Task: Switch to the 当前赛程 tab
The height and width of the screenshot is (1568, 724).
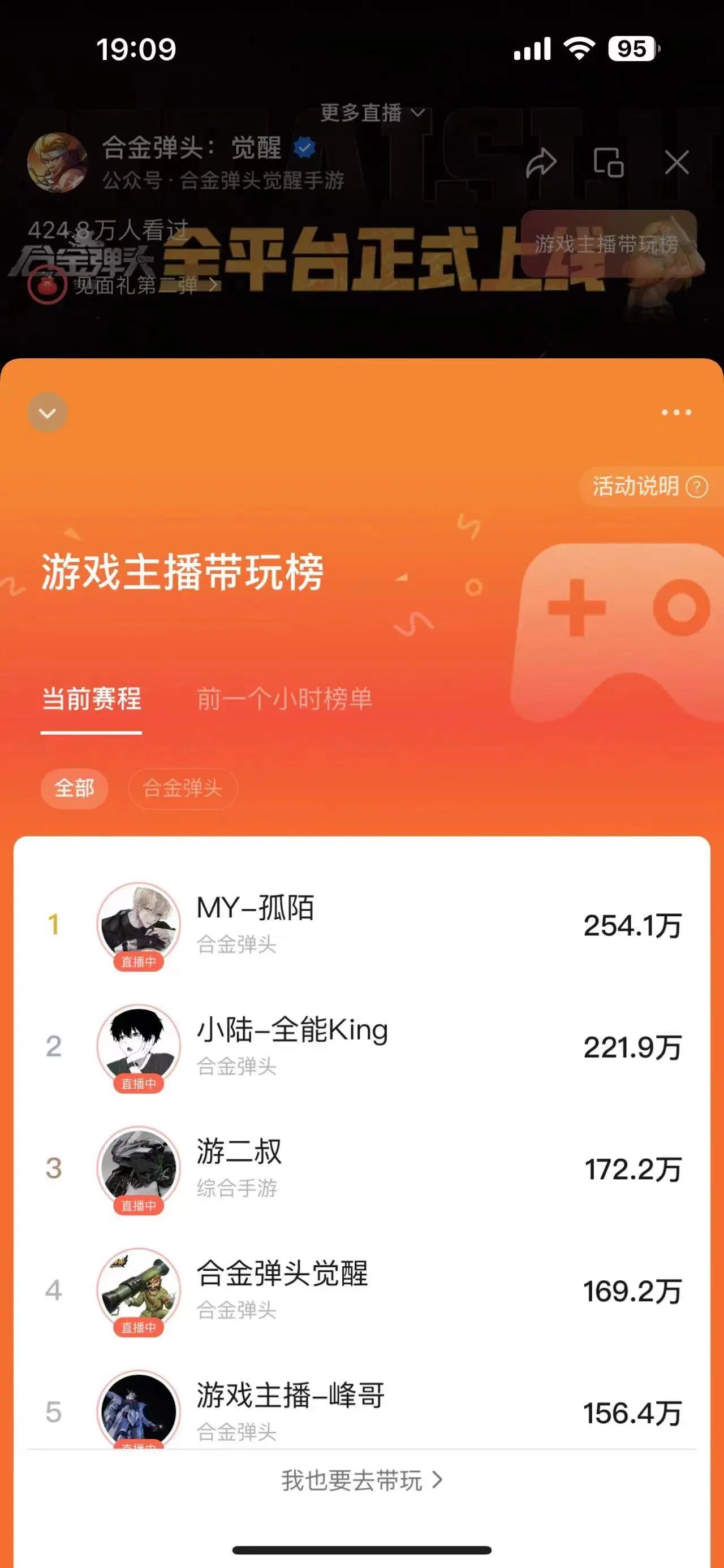Action: coord(91,699)
